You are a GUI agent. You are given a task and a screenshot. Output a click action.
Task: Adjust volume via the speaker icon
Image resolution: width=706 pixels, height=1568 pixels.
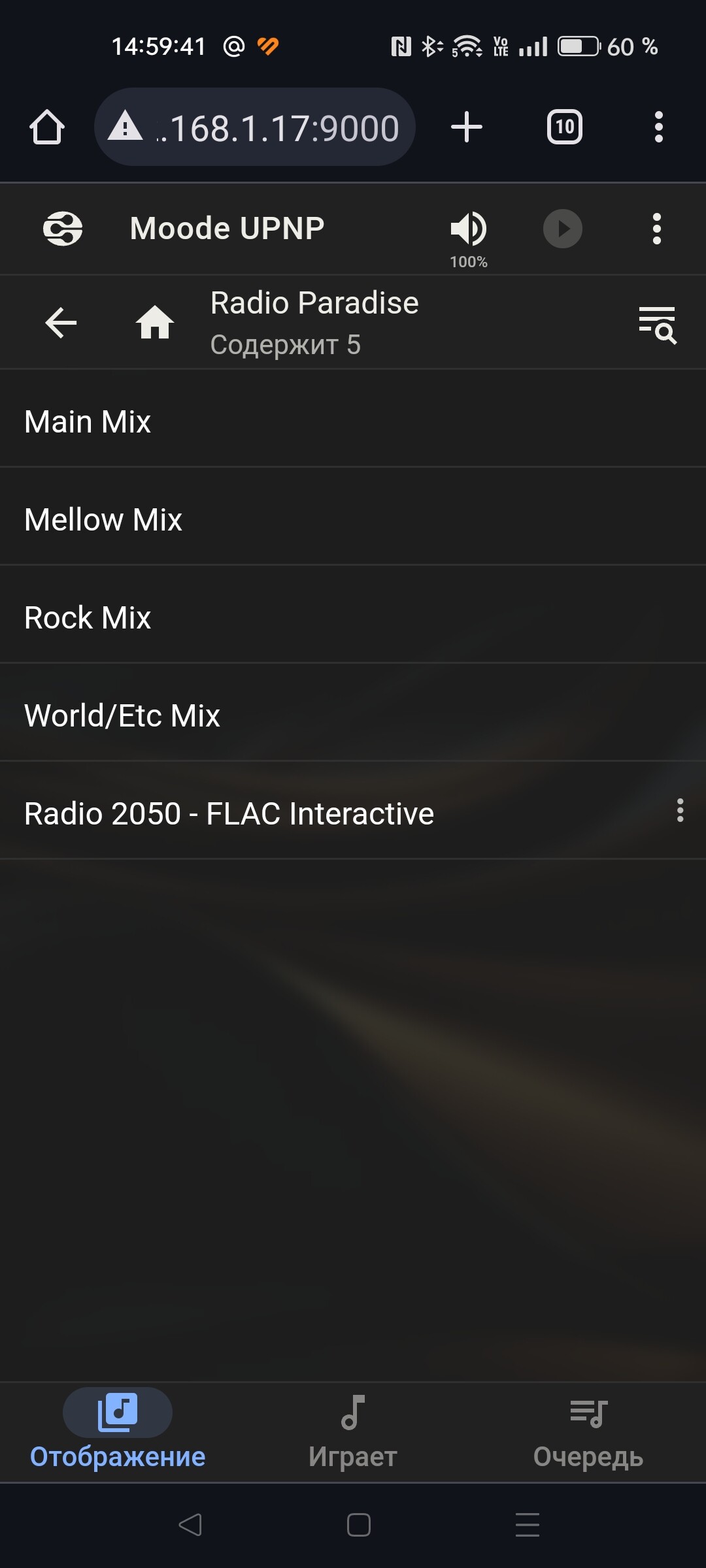click(x=469, y=229)
